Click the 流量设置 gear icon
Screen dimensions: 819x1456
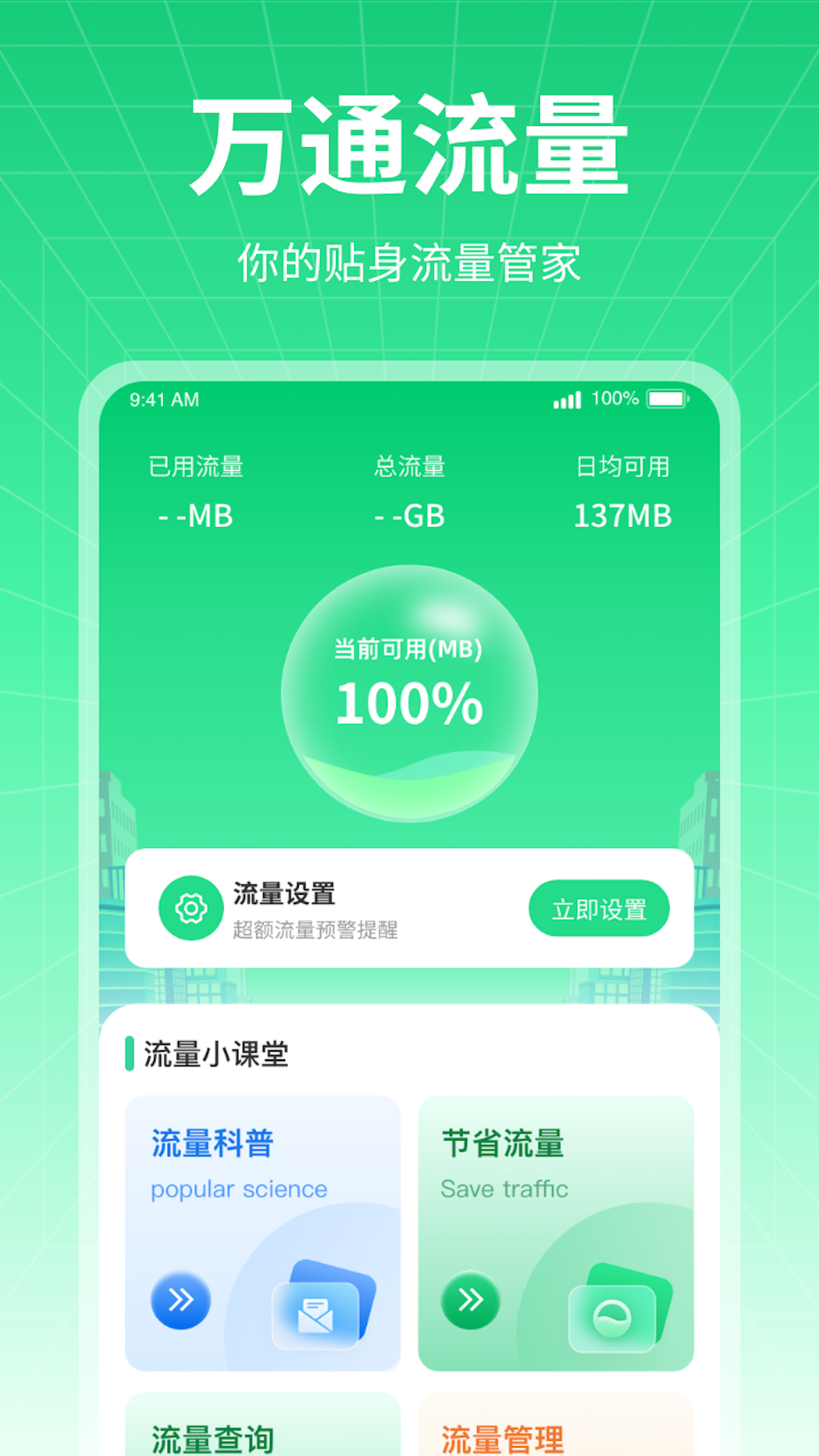pyautogui.click(x=190, y=907)
